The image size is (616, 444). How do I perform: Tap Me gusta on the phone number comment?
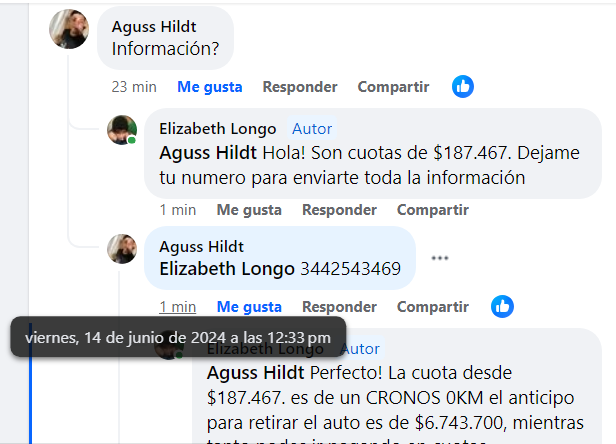(249, 307)
